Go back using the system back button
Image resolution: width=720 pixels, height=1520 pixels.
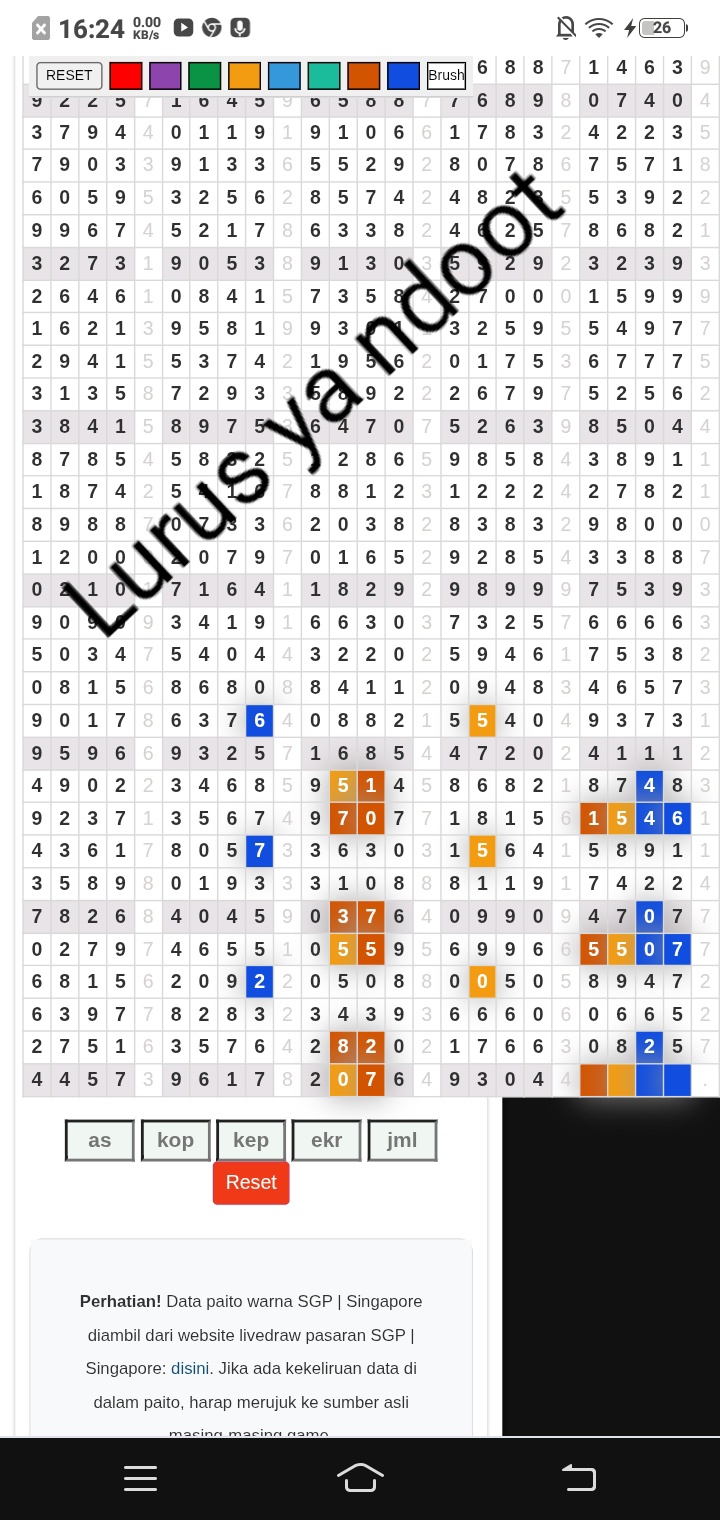[579, 1477]
